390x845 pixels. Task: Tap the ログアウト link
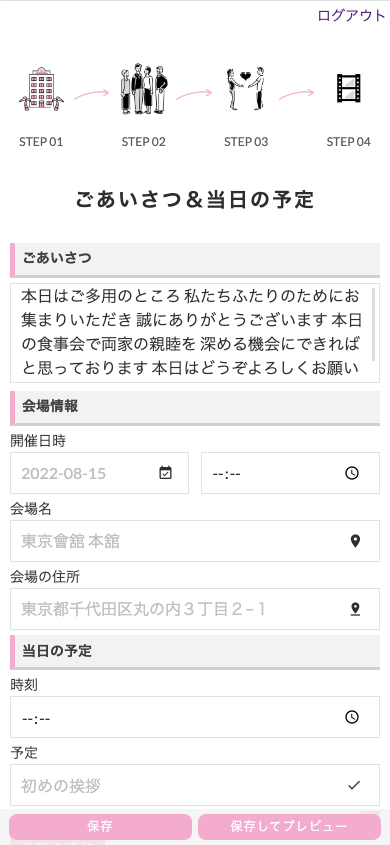[351, 15]
